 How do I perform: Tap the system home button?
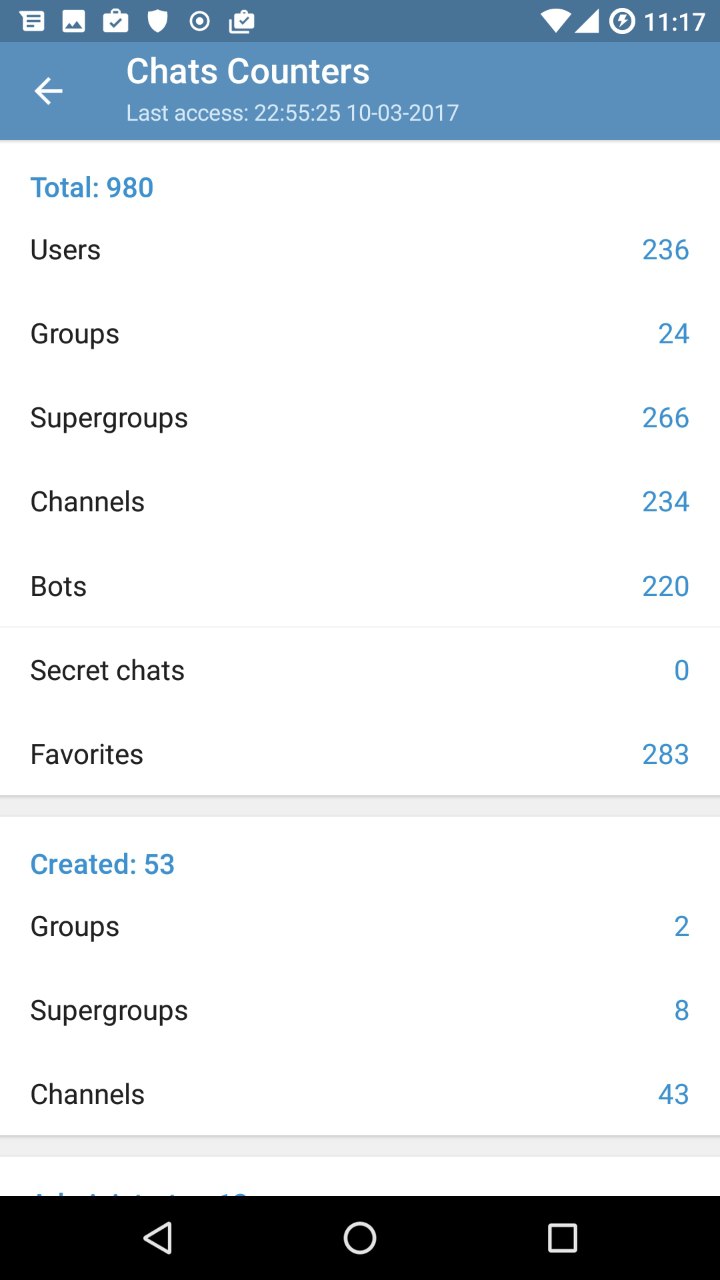point(360,1238)
